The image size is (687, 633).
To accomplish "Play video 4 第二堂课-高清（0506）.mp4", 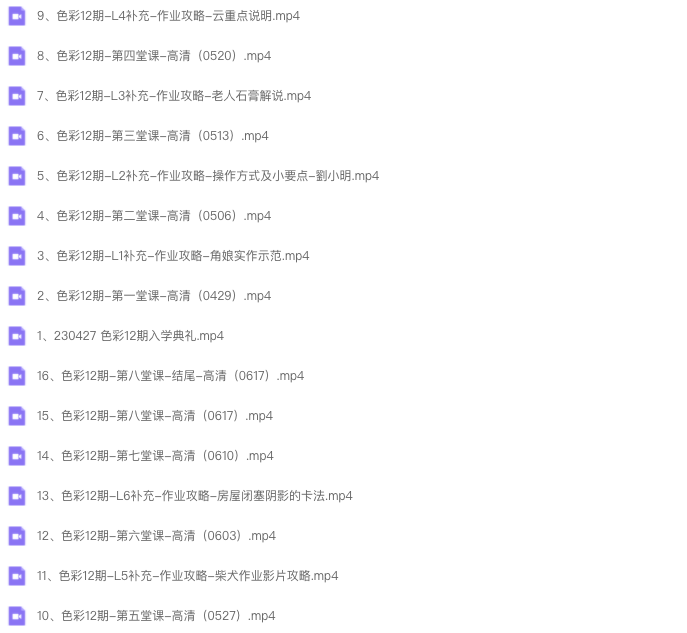I will click(x=154, y=216).
